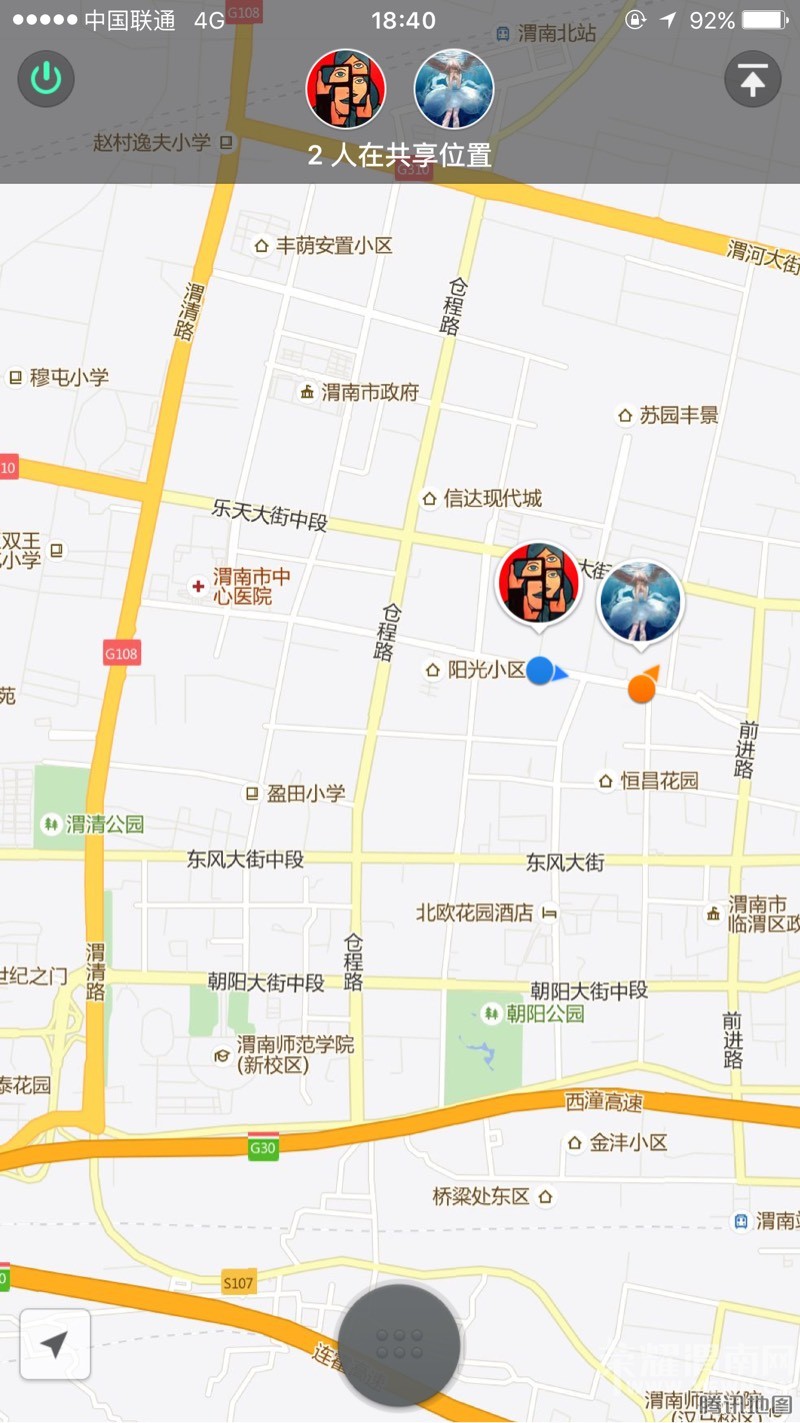Select the blue jellyfish avatar in the header
The width and height of the screenshot is (800, 1423).
(x=454, y=89)
